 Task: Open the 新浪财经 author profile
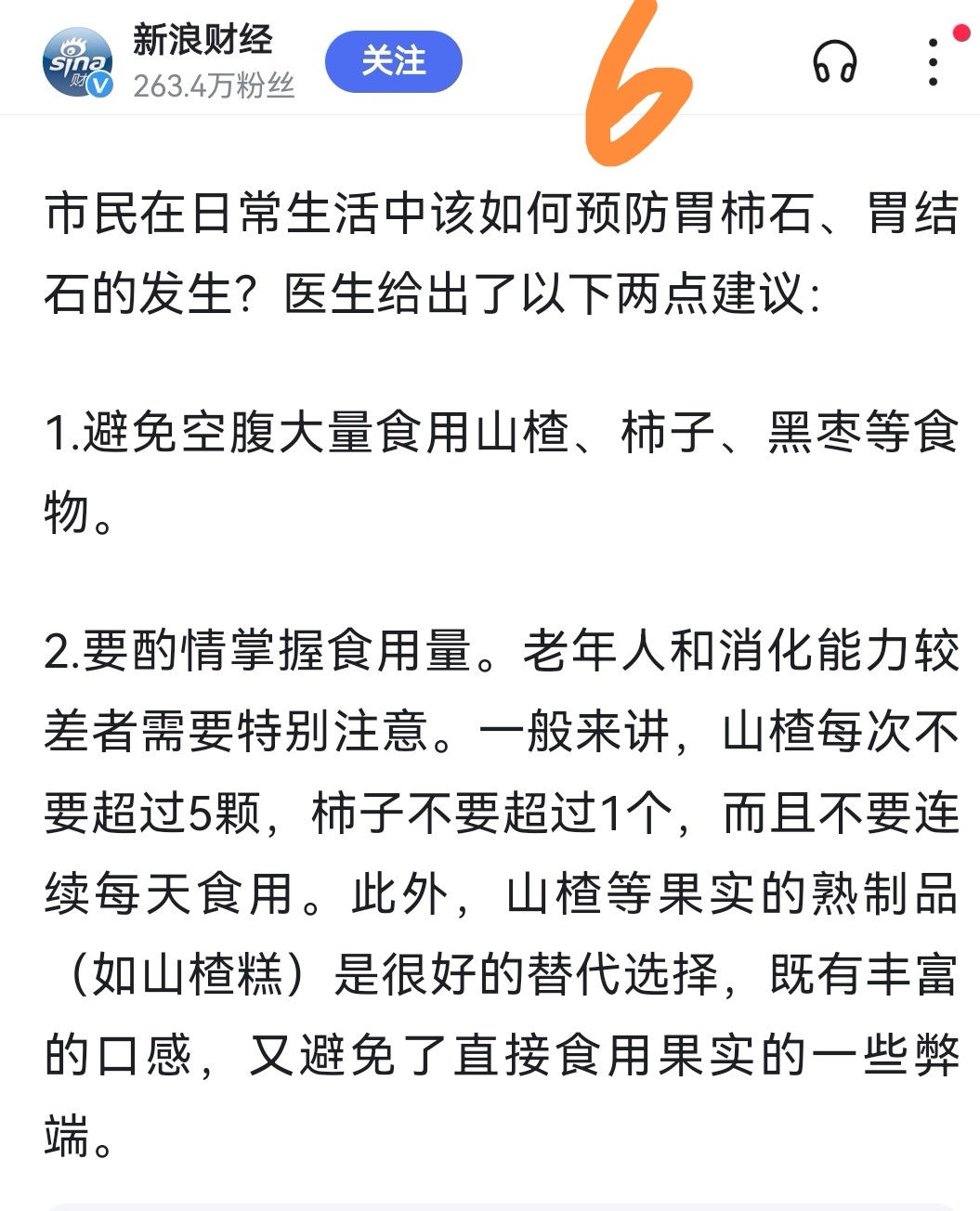point(78,62)
